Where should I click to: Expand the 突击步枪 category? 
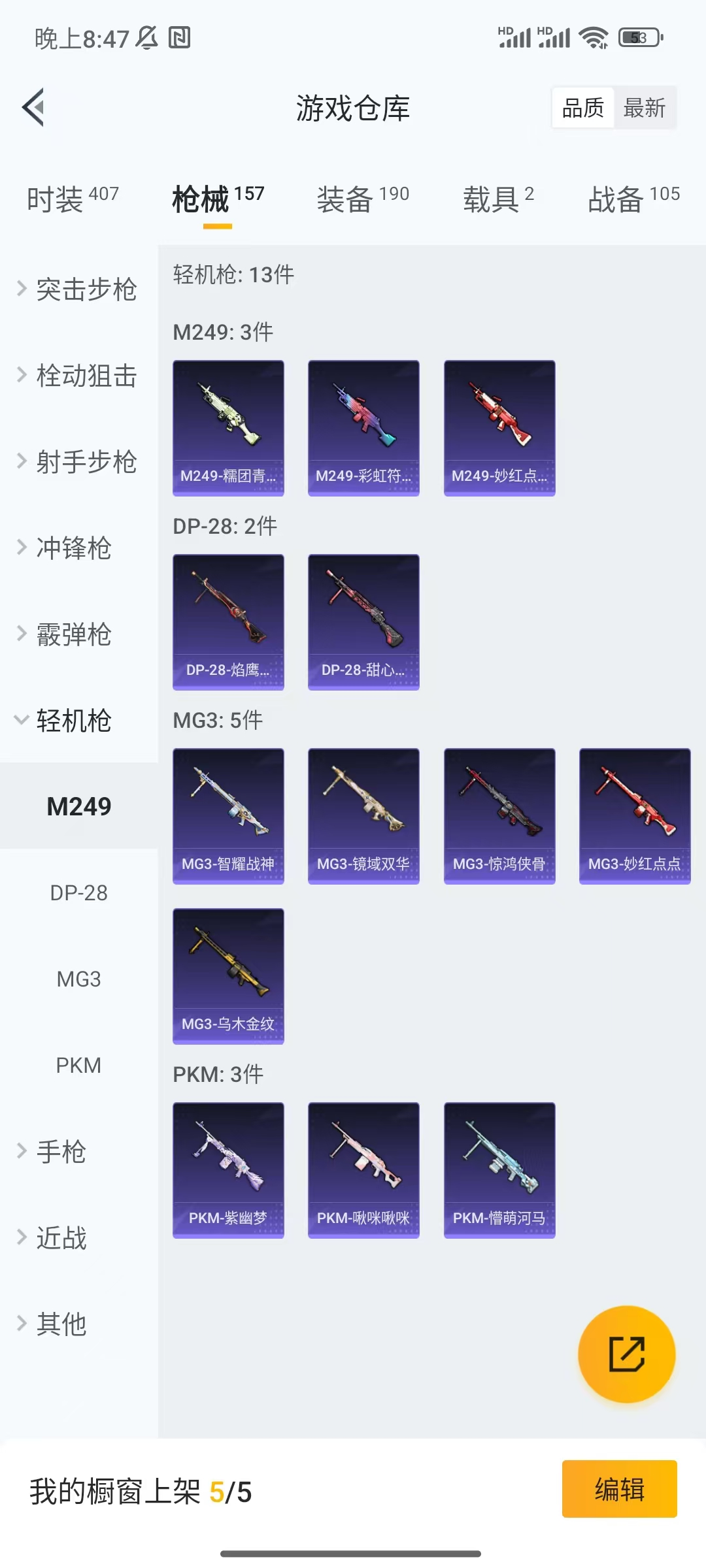78,289
